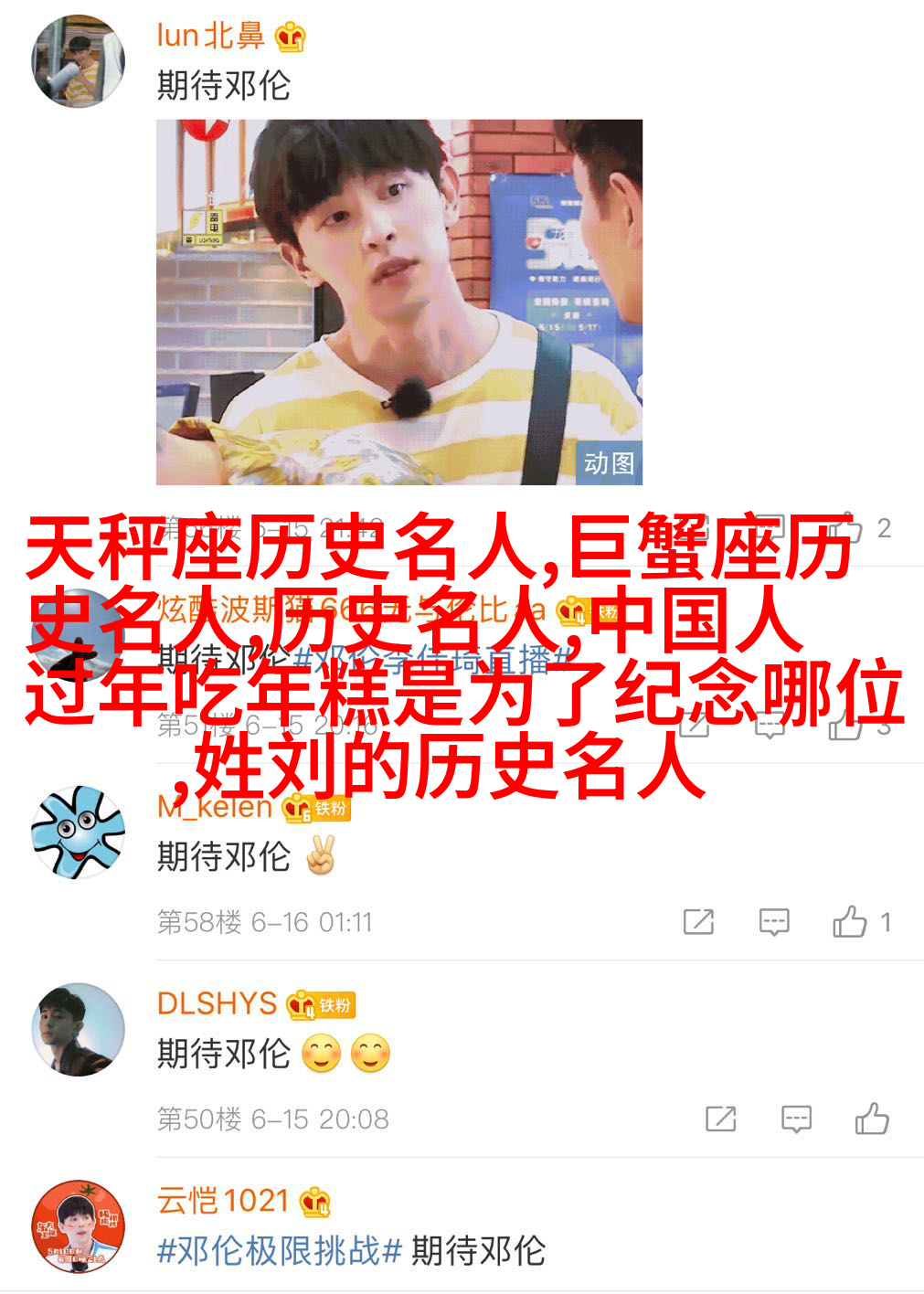Image resolution: width=924 pixels, height=1294 pixels.
Task: Open the #邓伦极限挑战# hashtag topic
Action: click(x=280, y=1250)
